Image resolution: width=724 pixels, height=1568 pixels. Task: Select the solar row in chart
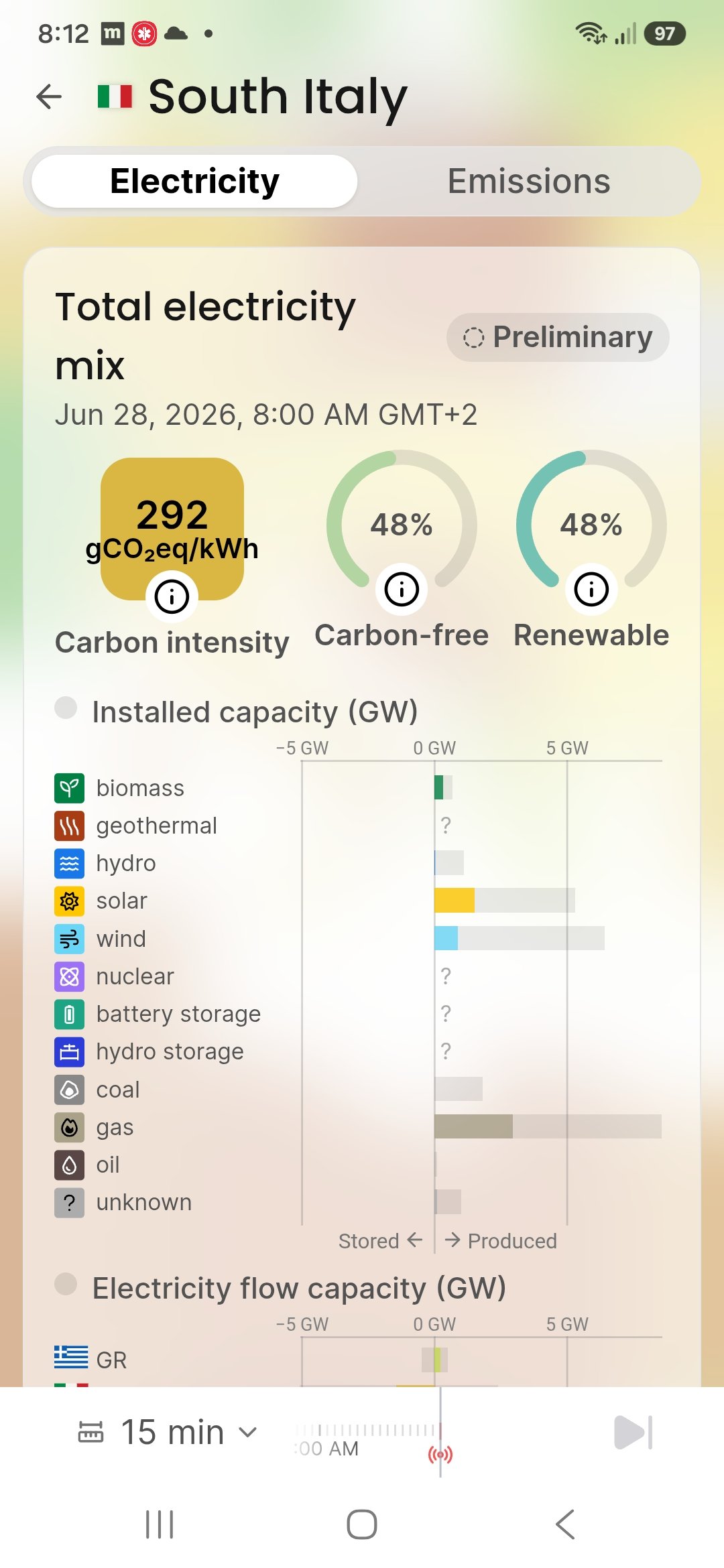[x=358, y=901]
